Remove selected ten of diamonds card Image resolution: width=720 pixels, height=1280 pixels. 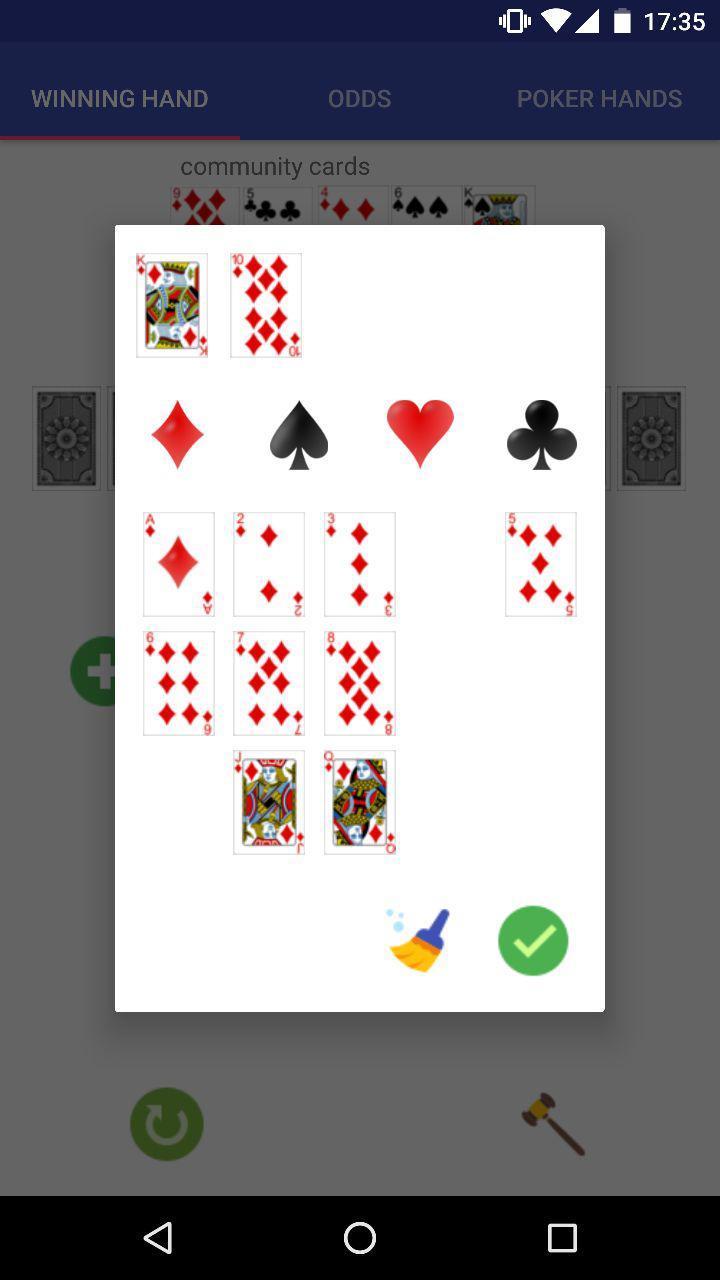click(266, 305)
